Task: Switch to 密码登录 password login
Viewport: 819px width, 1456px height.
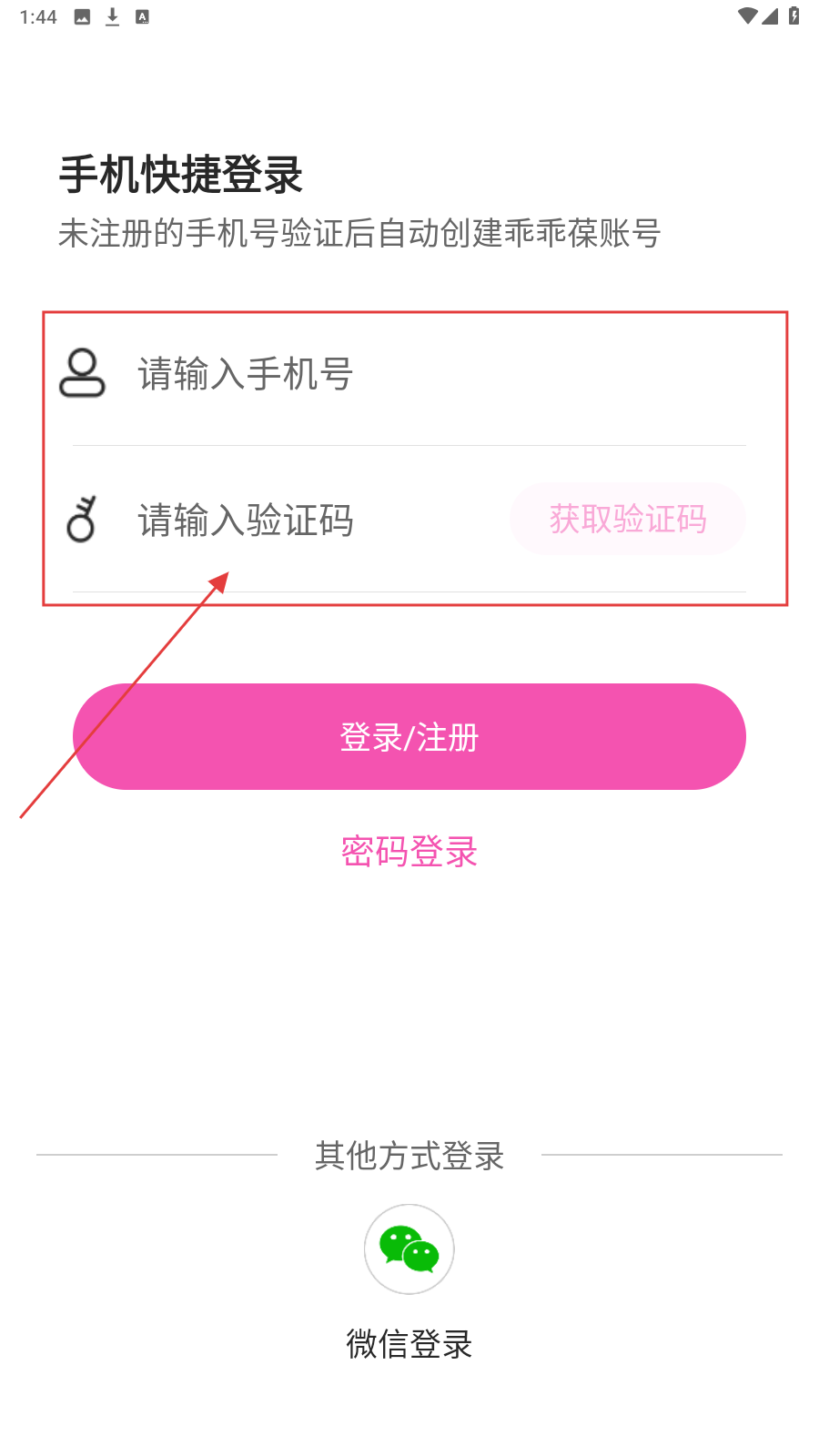Action: coord(409,852)
